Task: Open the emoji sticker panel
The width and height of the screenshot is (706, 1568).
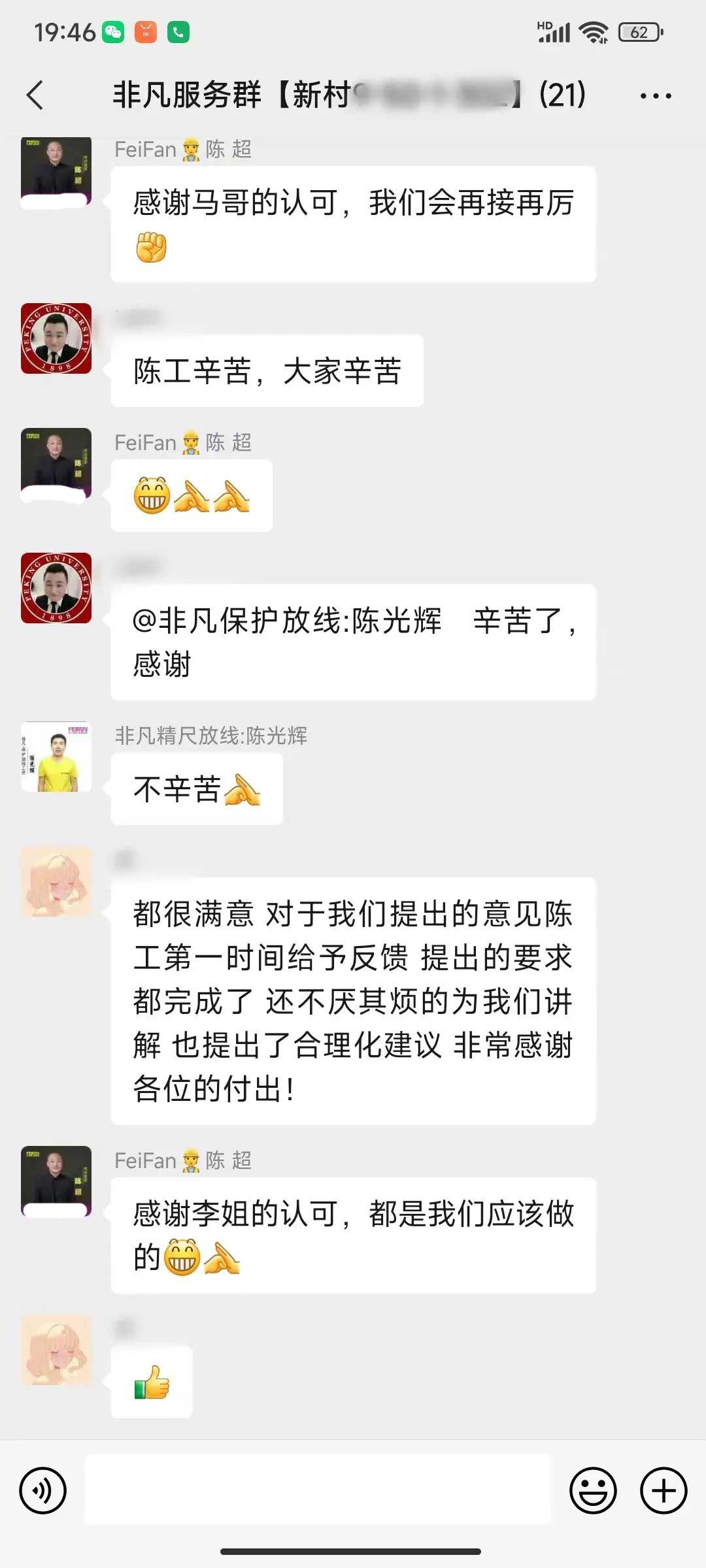Action: click(593, 1491)
